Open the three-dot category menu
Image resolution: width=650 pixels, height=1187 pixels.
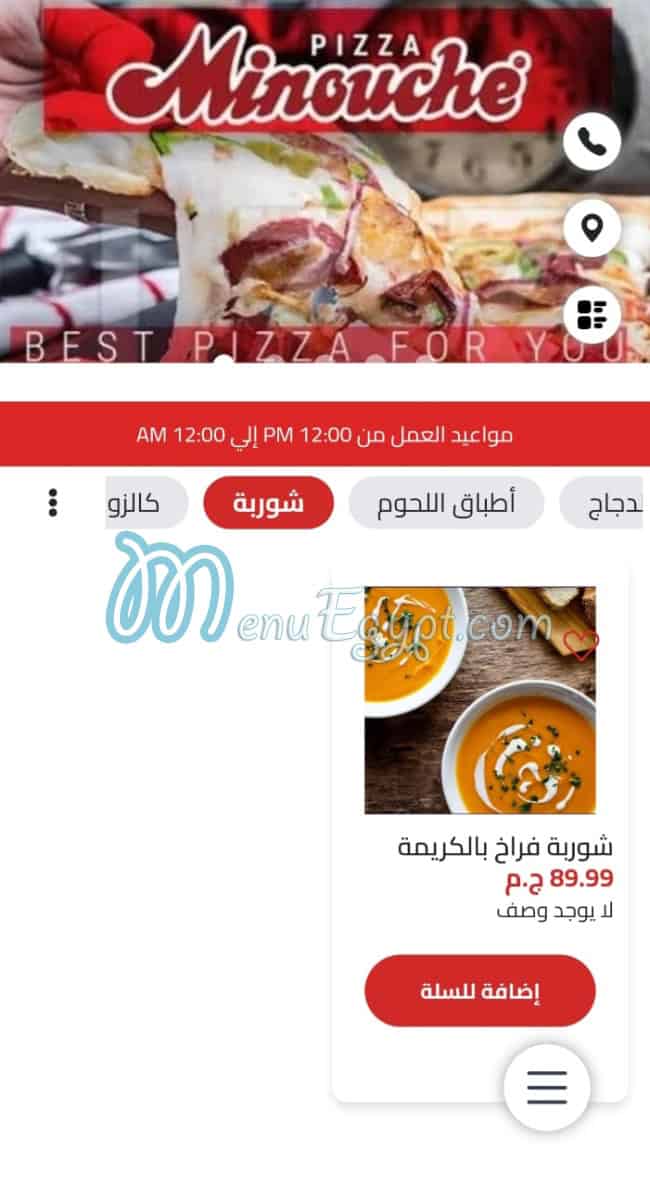[x=53, y=503]
